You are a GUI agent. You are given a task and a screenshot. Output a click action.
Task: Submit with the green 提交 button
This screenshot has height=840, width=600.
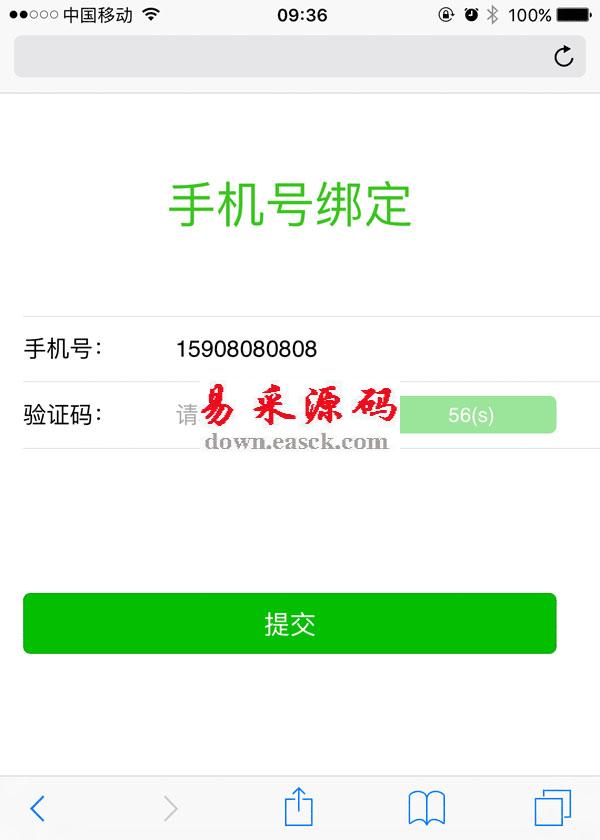click(289, 624)
